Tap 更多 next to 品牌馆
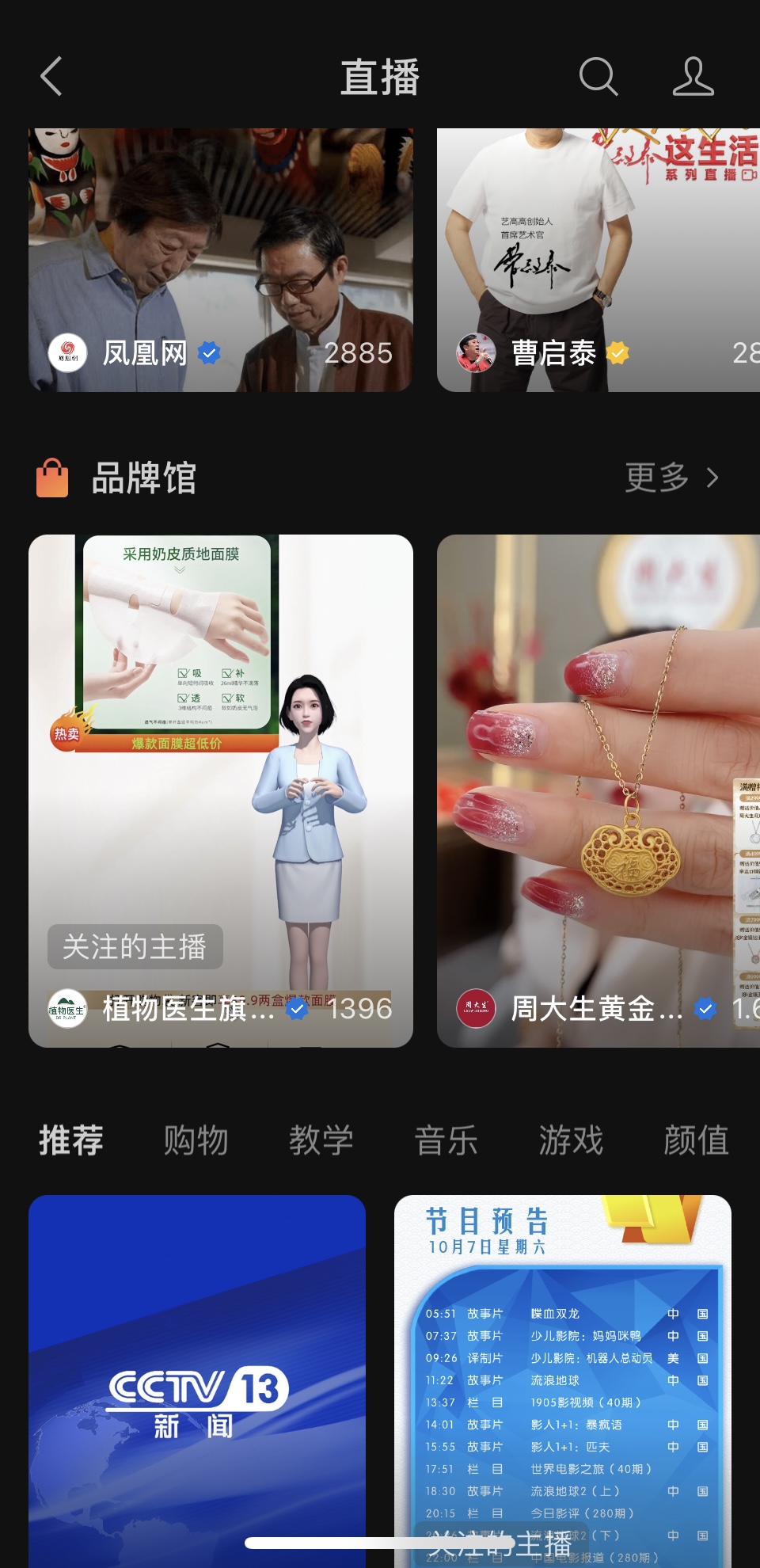Image resolution: width=760 pixels, height=1568 pixels. pos(671,478)
